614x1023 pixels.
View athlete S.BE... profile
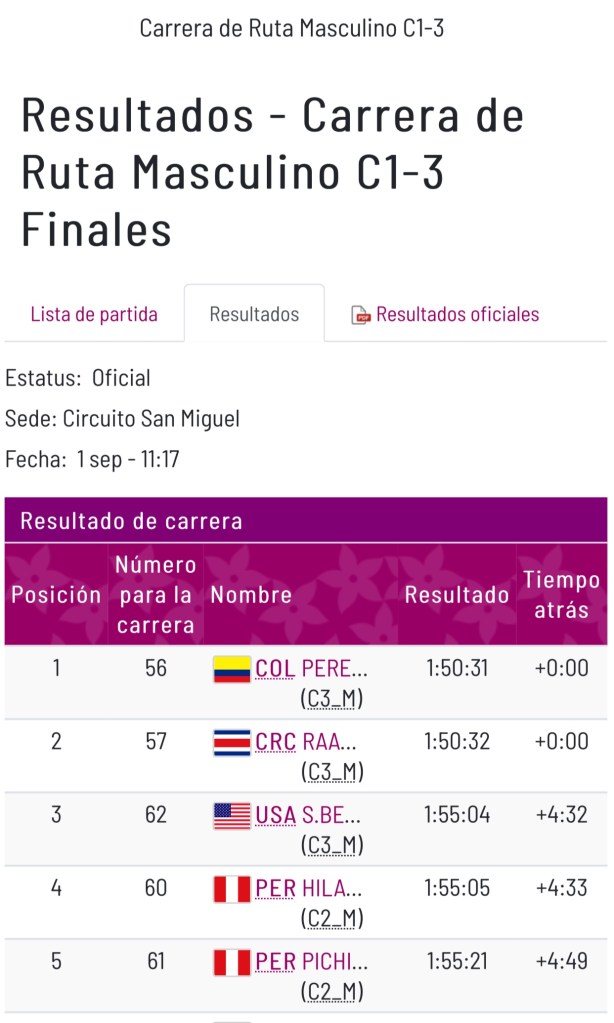332,816
